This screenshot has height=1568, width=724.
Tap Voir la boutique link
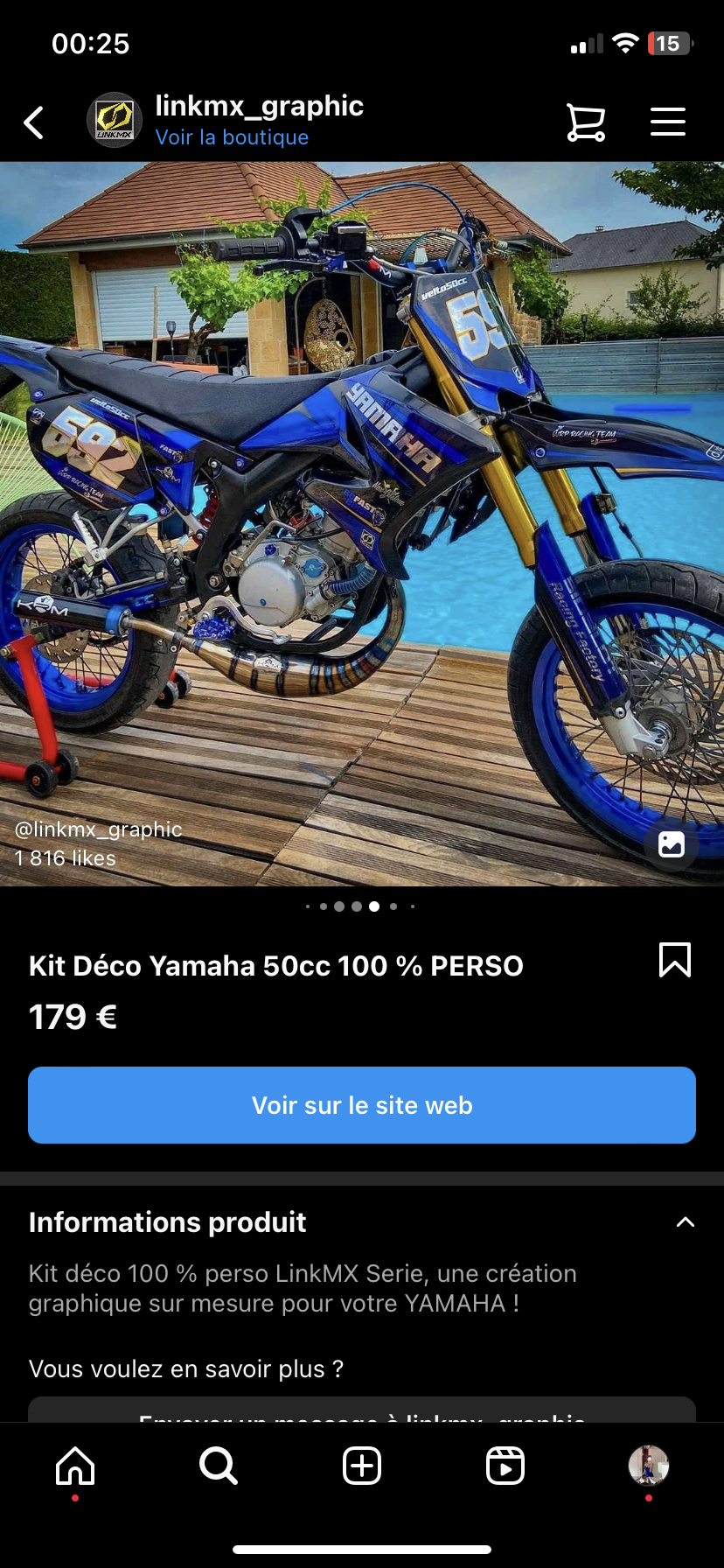point(232,137)
